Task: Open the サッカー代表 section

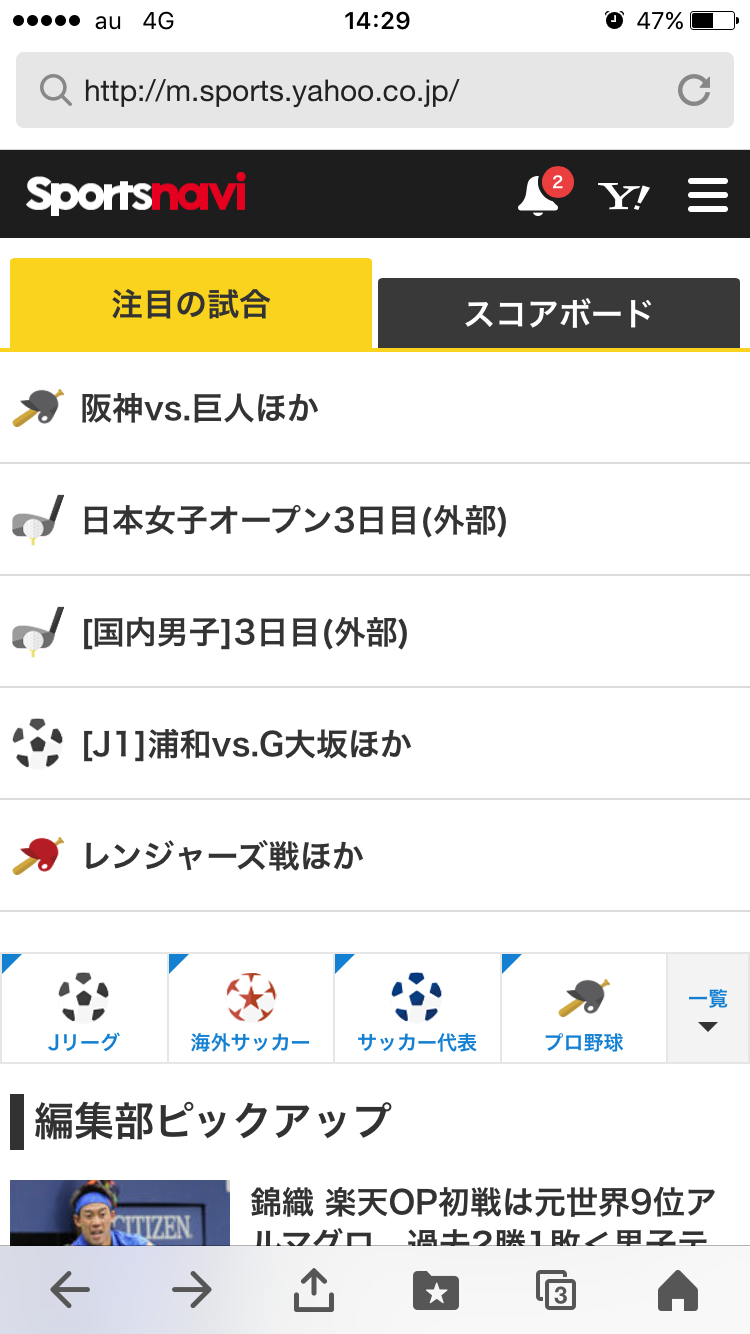Action: coord(417,1008)
